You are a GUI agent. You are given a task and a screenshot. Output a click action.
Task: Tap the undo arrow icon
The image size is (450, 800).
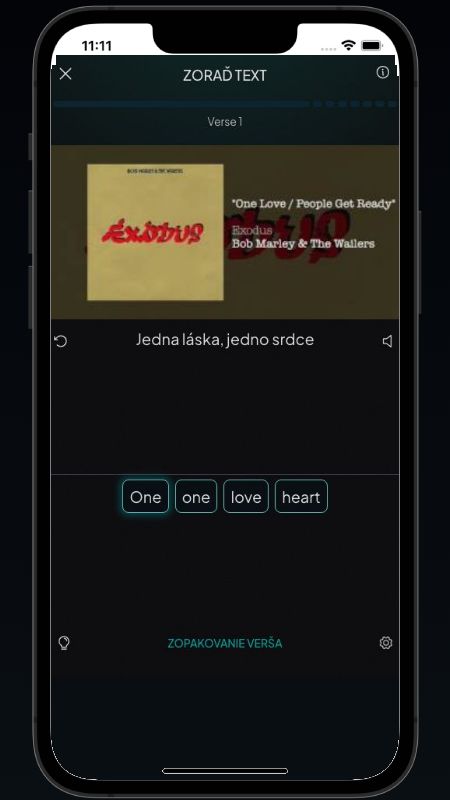(61, 341)
